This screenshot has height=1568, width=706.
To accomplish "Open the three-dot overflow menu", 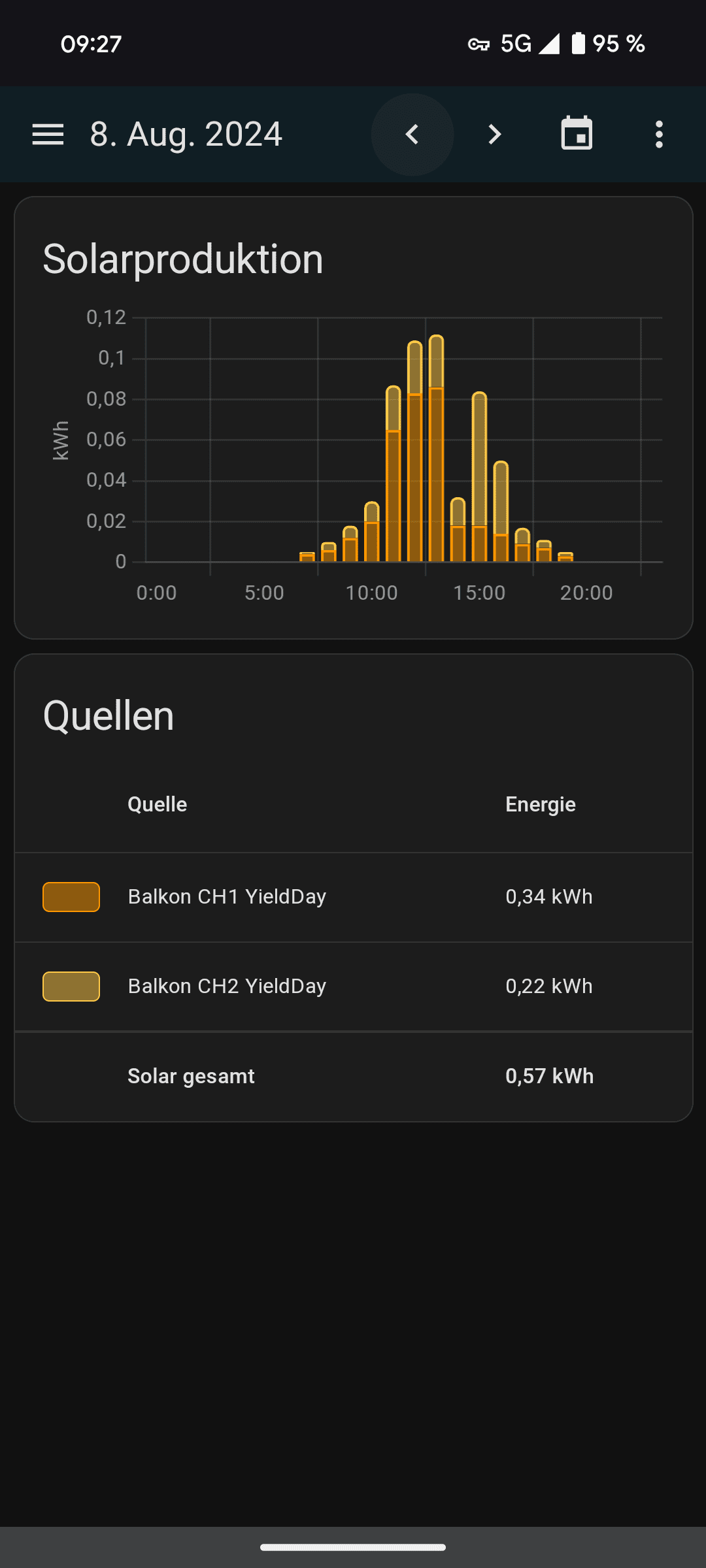I will [x=659, y=135].
